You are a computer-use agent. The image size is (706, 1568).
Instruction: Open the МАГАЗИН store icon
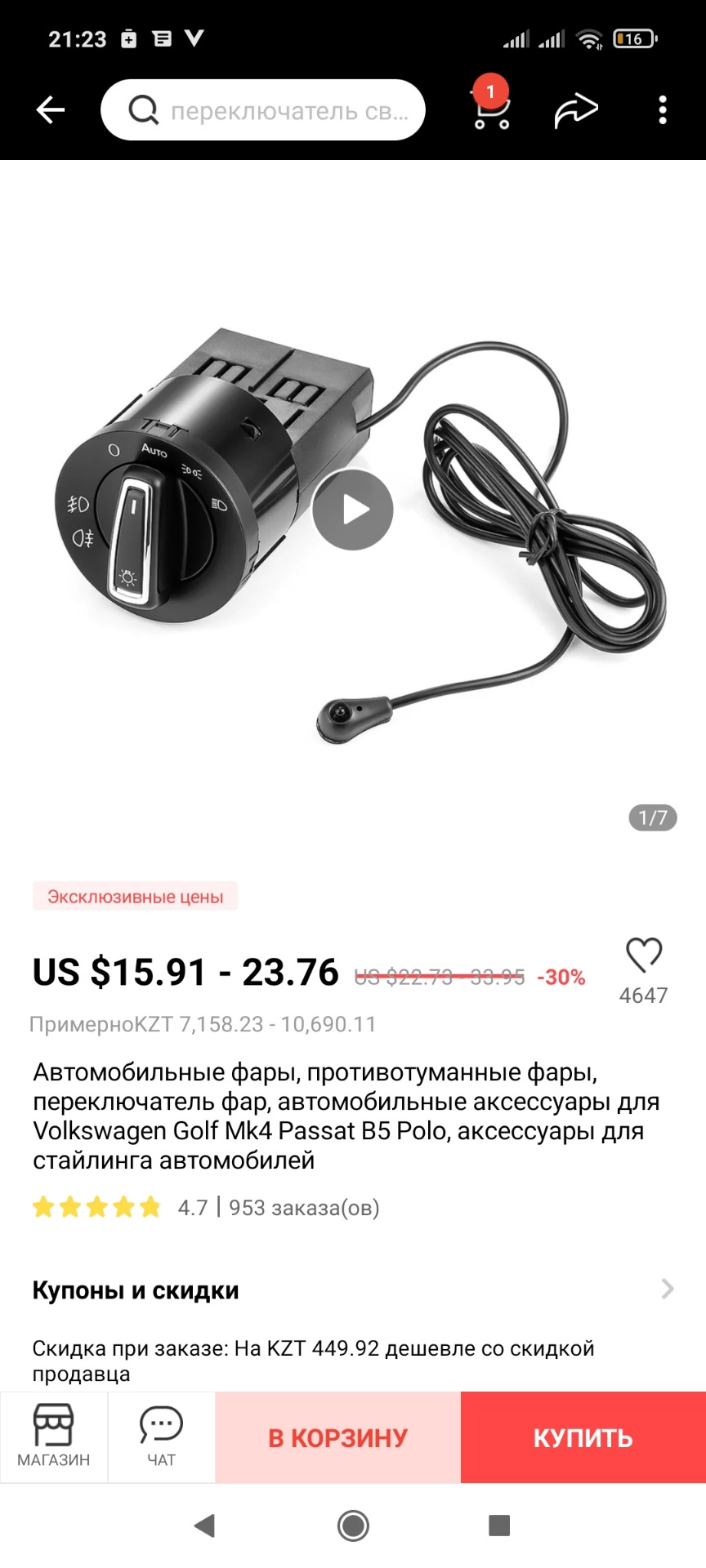[x=54, y=1436]
